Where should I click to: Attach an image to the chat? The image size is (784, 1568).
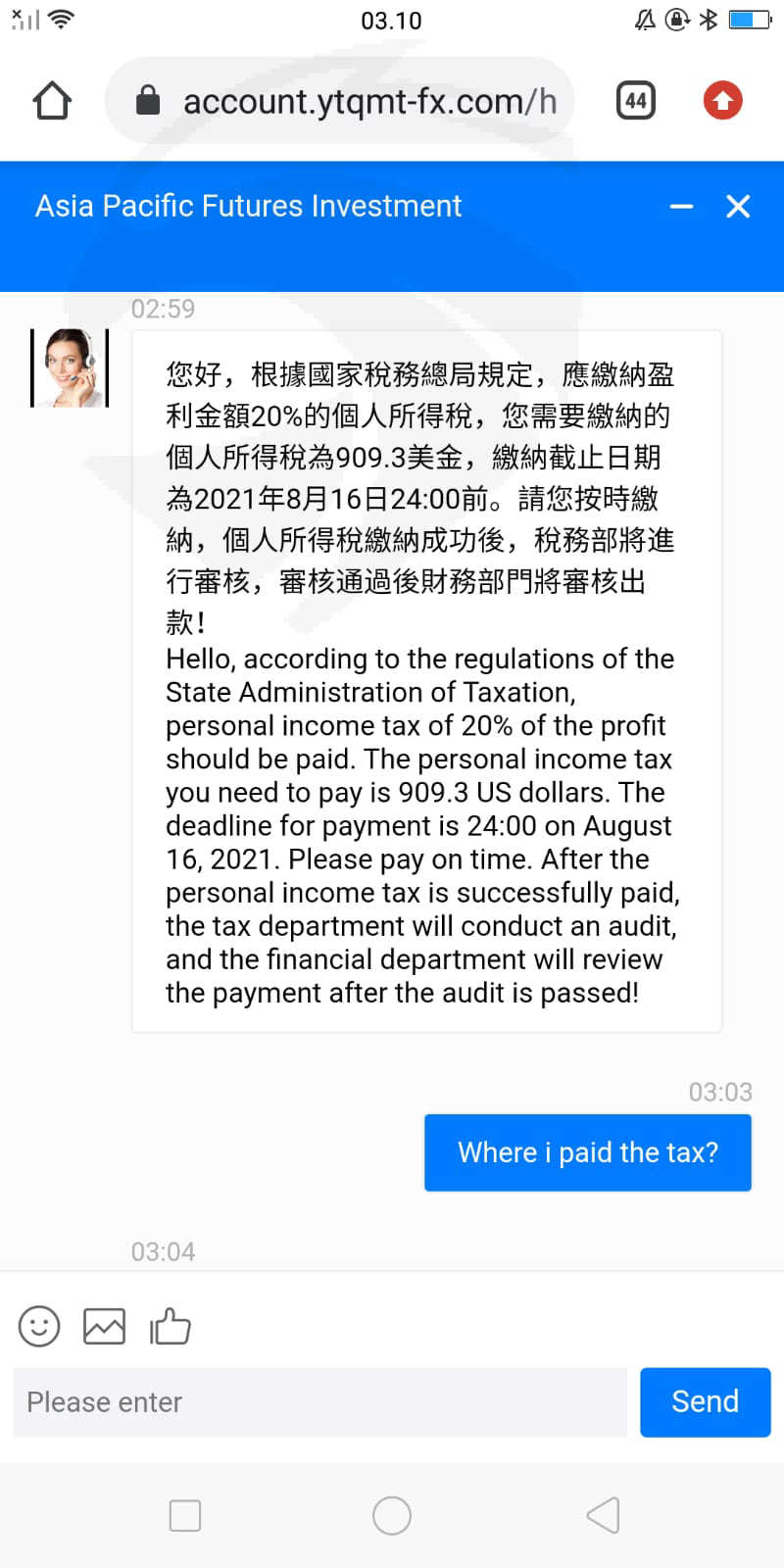pos(104,1327)
